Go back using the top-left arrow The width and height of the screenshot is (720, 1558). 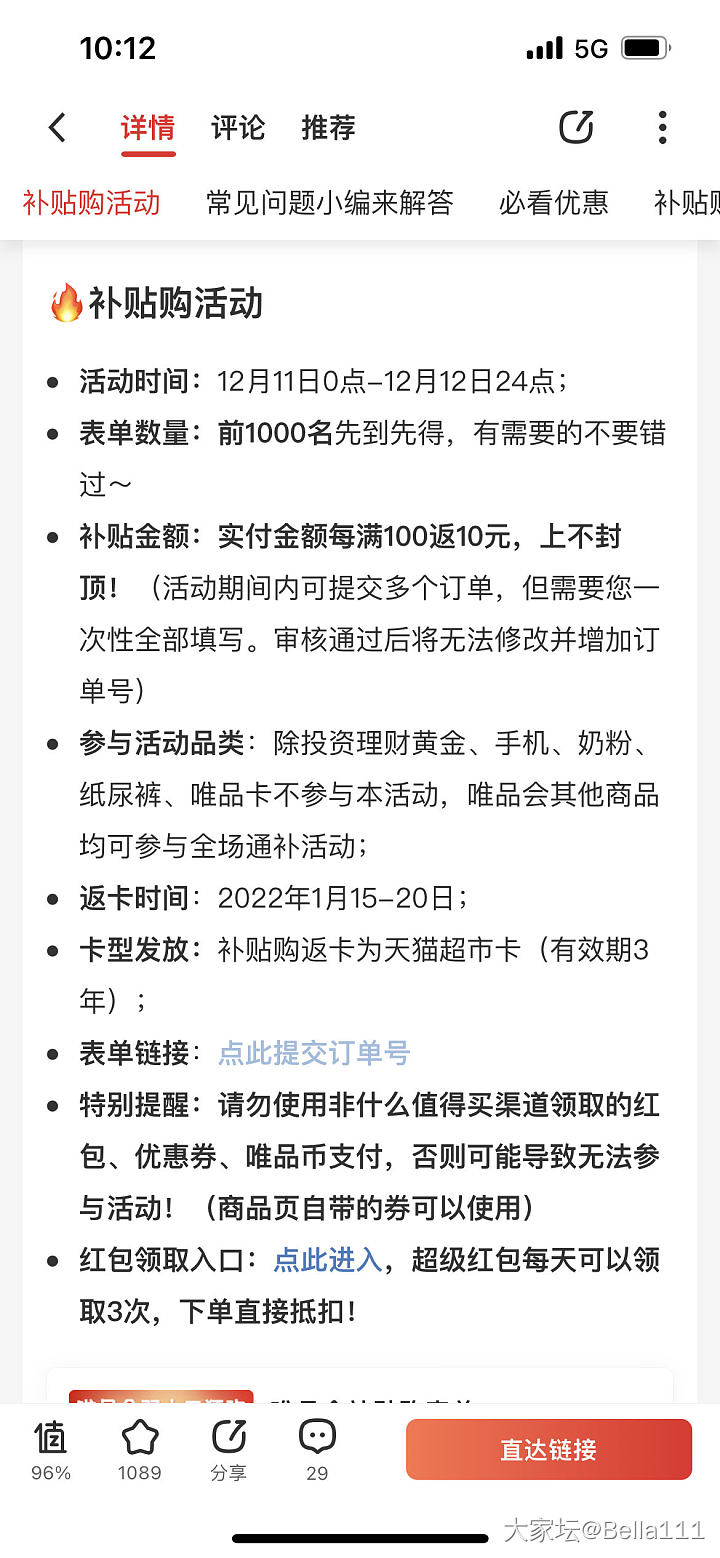57,128
